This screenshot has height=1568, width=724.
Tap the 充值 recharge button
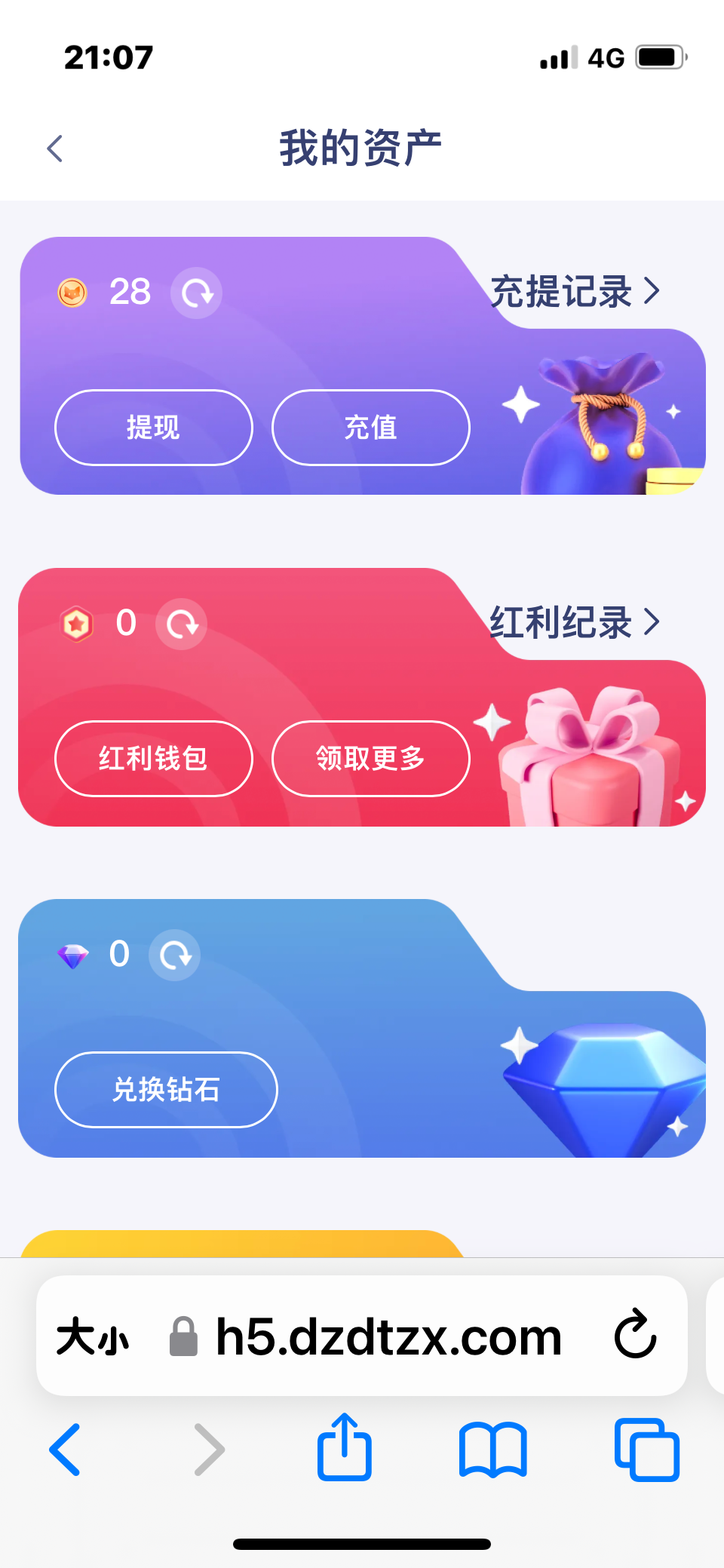pyautogui.click(x=370, y=428)
